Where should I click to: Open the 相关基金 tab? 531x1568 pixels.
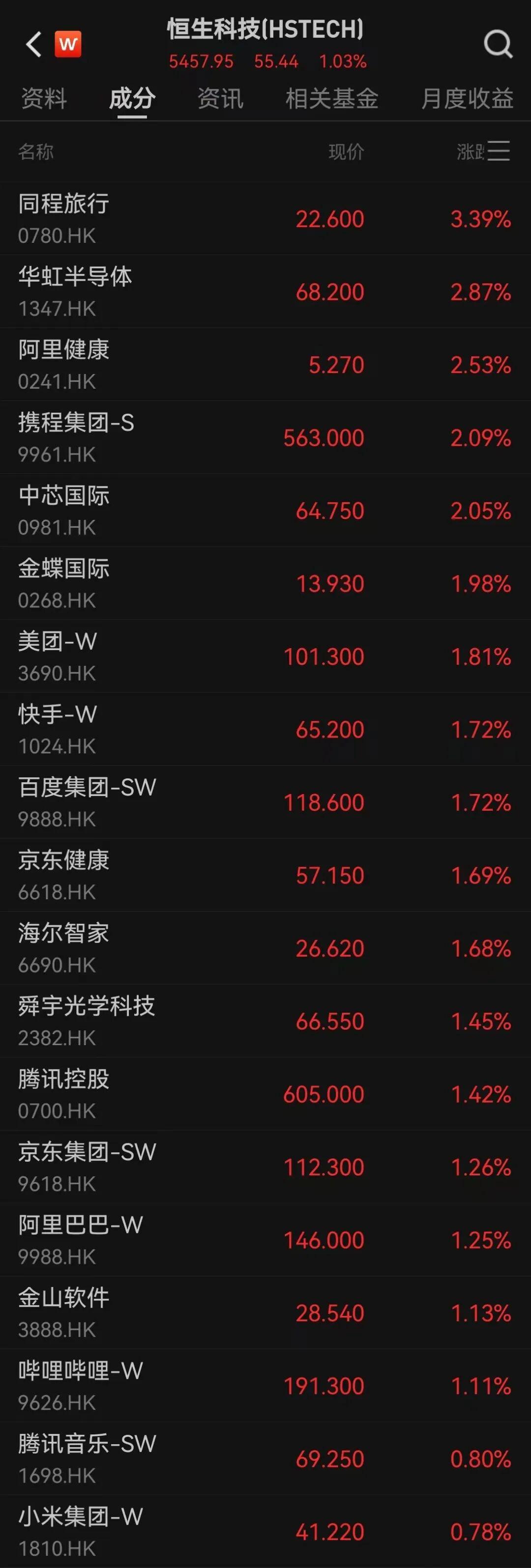tap(332, 99)
